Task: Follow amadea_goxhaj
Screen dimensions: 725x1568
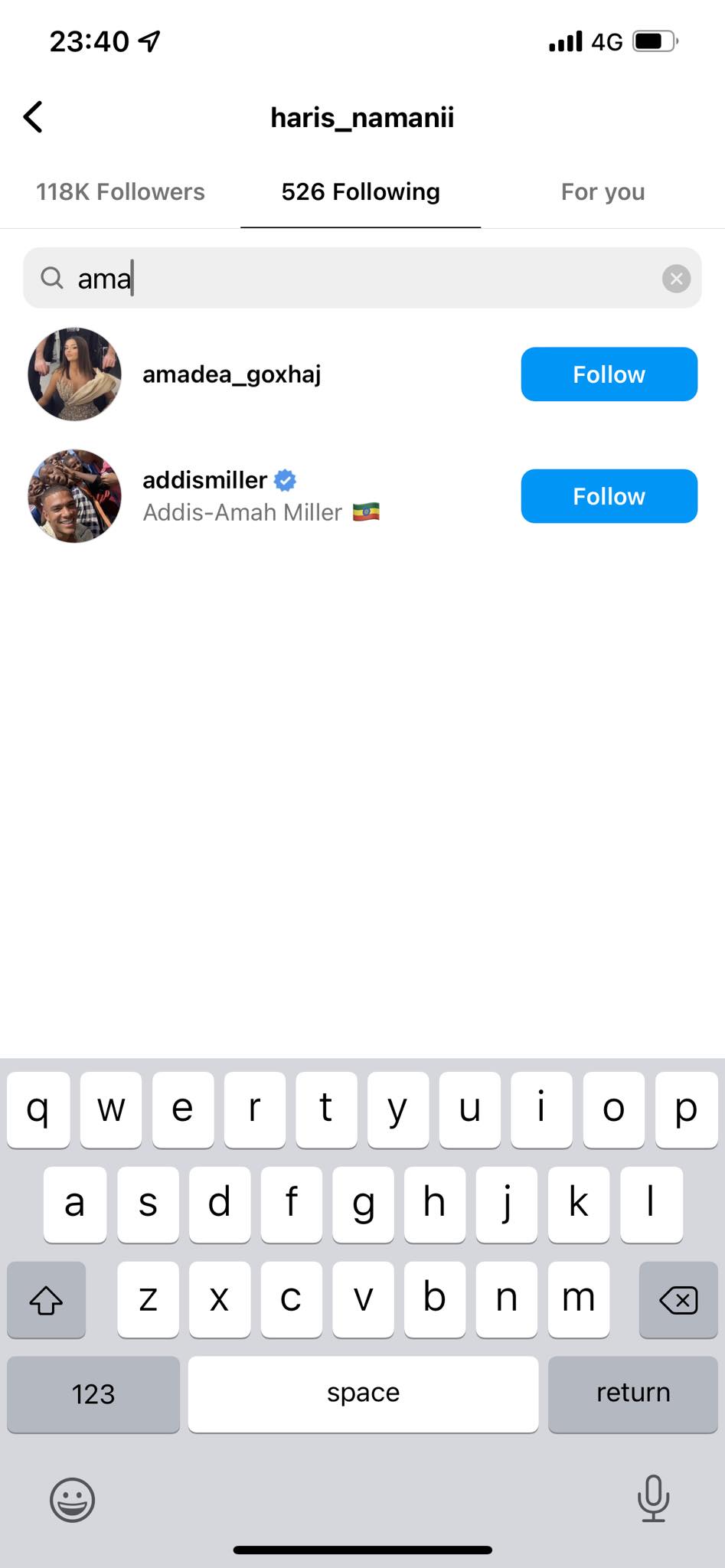Action: (x=609, y=374)
